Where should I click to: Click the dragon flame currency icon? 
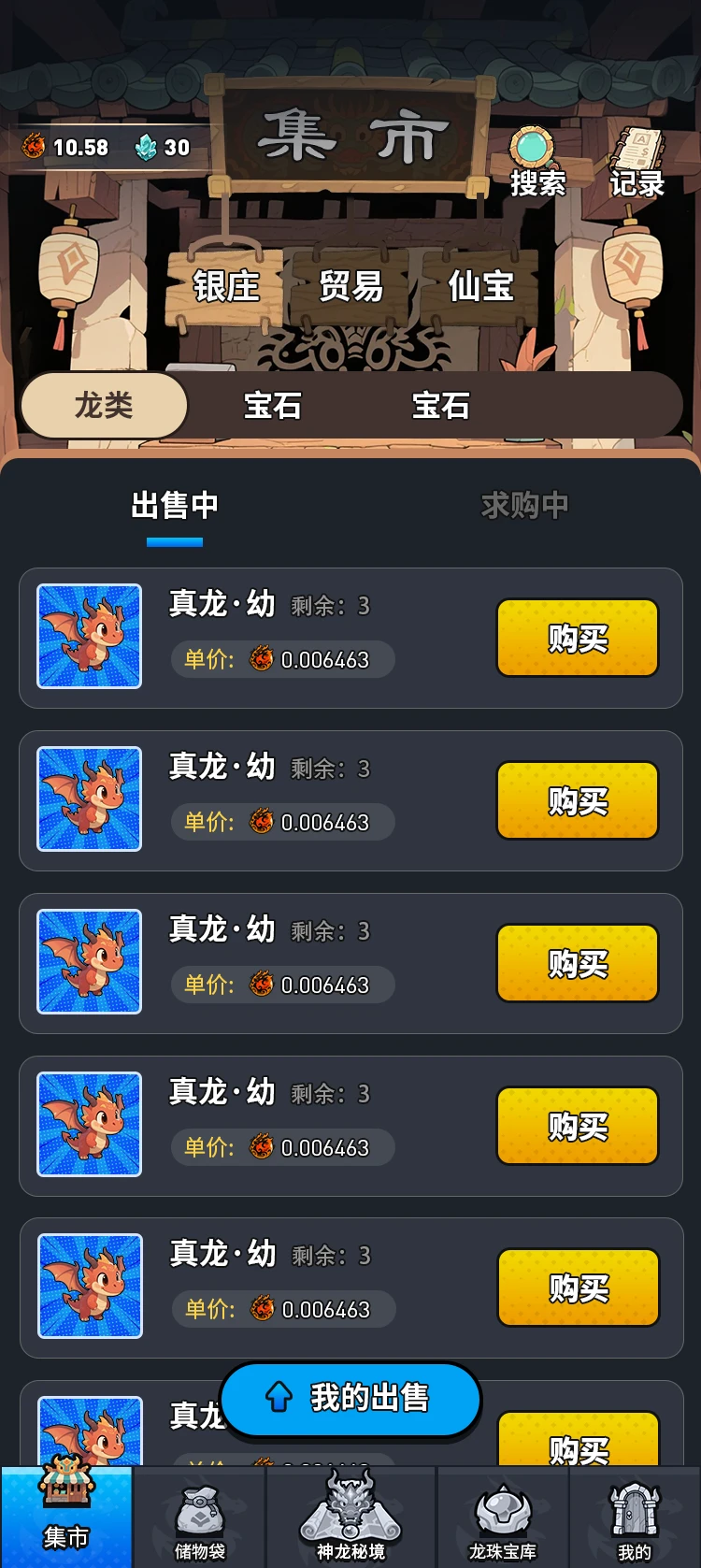36,146
